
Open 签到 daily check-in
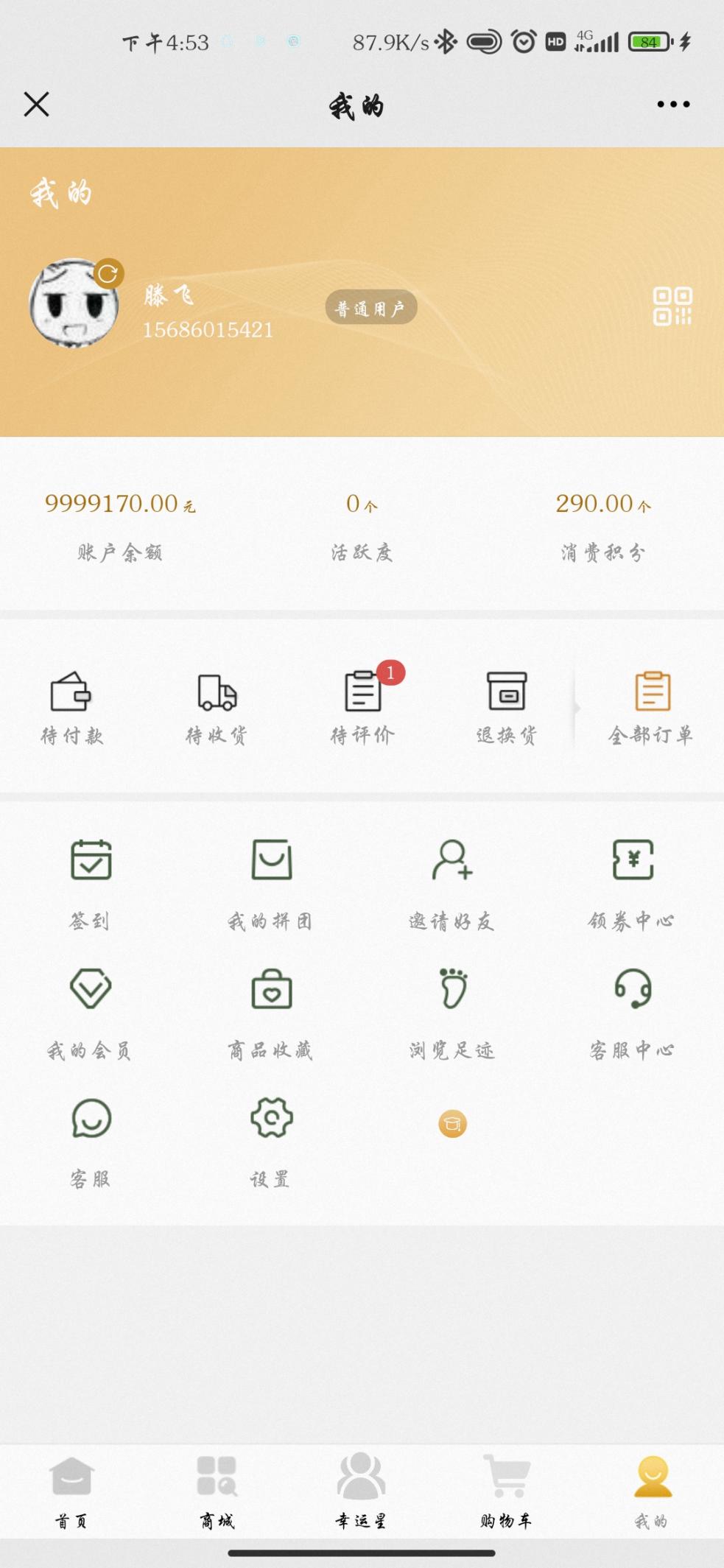pyautogui.click(x=91, y=881)
